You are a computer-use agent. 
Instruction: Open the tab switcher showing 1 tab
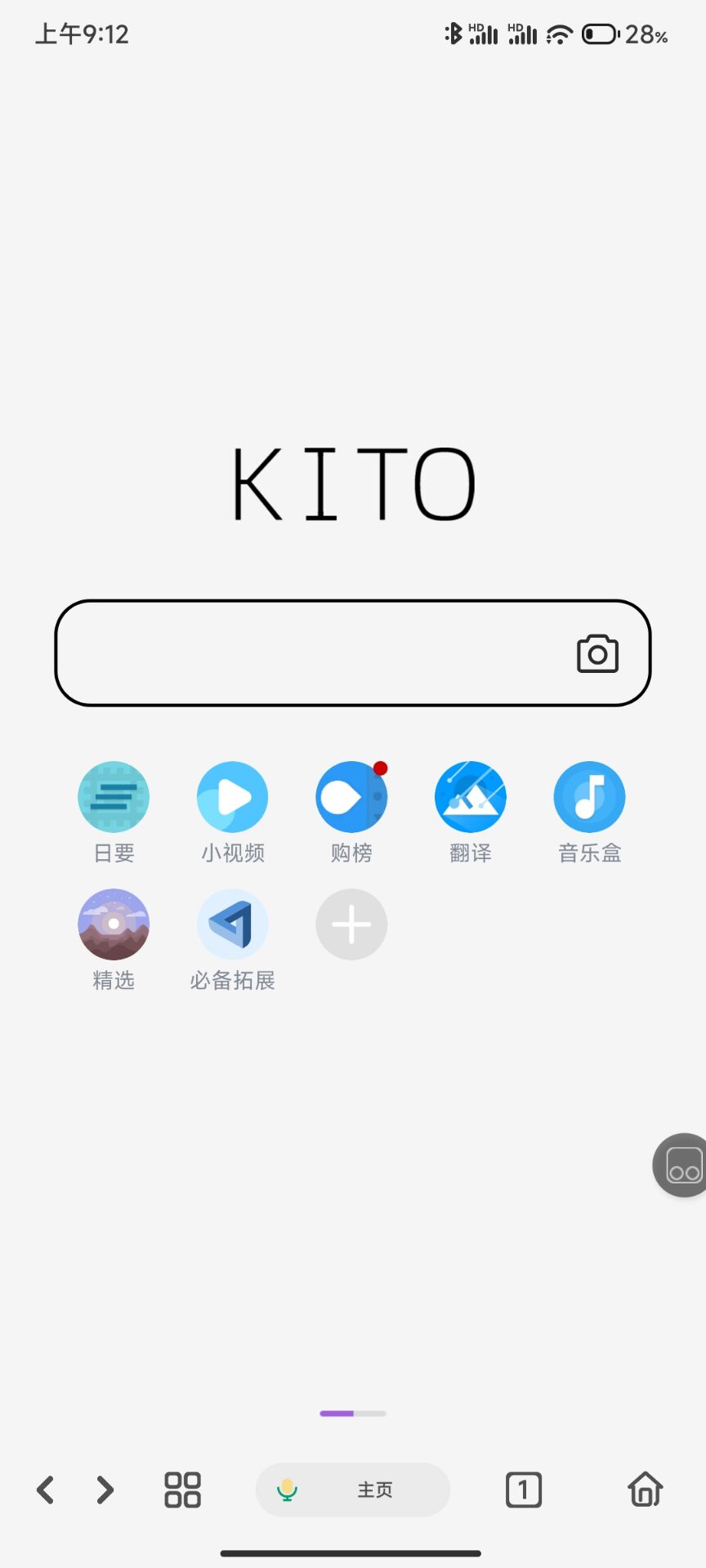[x=524, y=1490]
